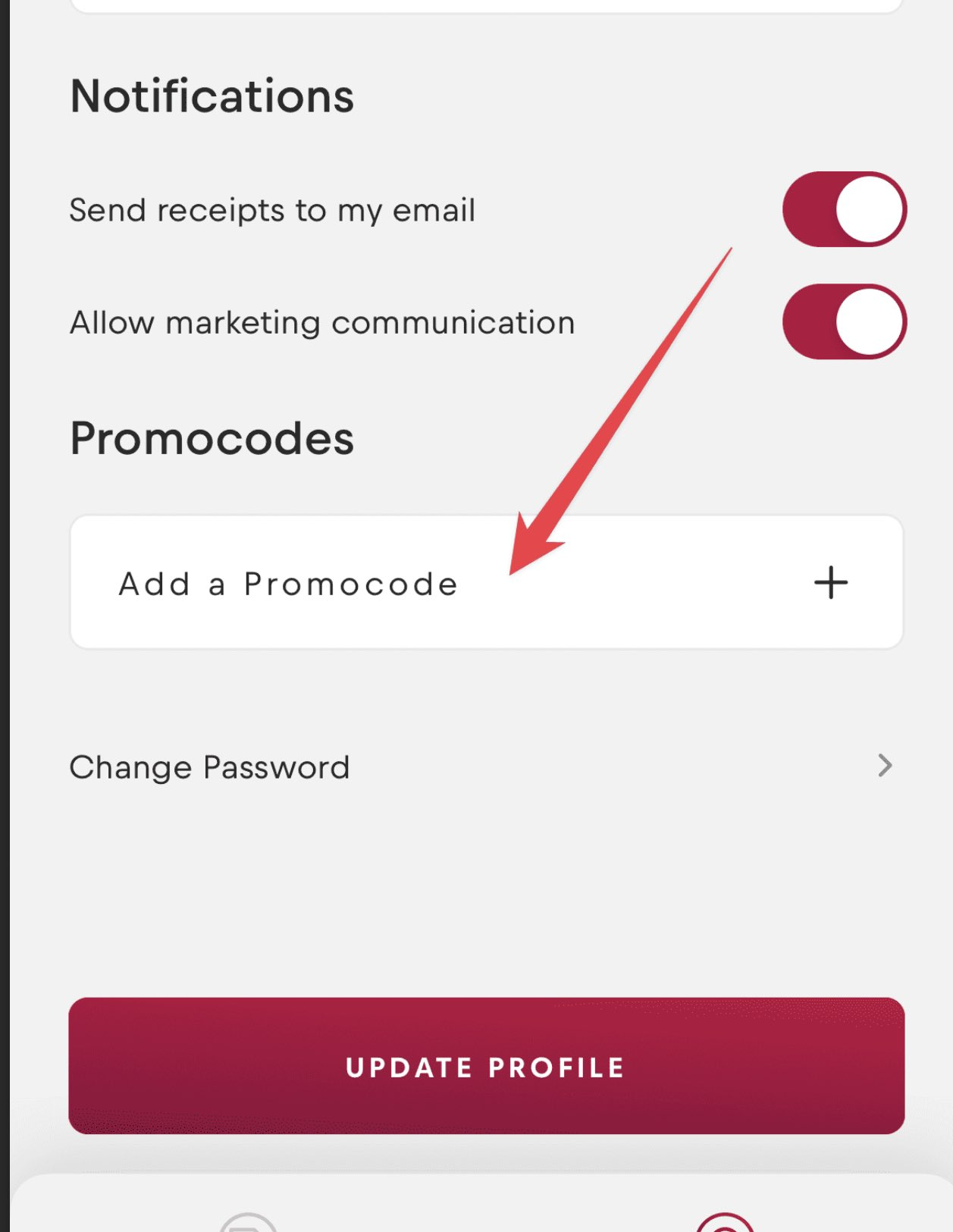Tap the Update Profile button
The image size is (953, 1232).
(x=486, y=1065)
